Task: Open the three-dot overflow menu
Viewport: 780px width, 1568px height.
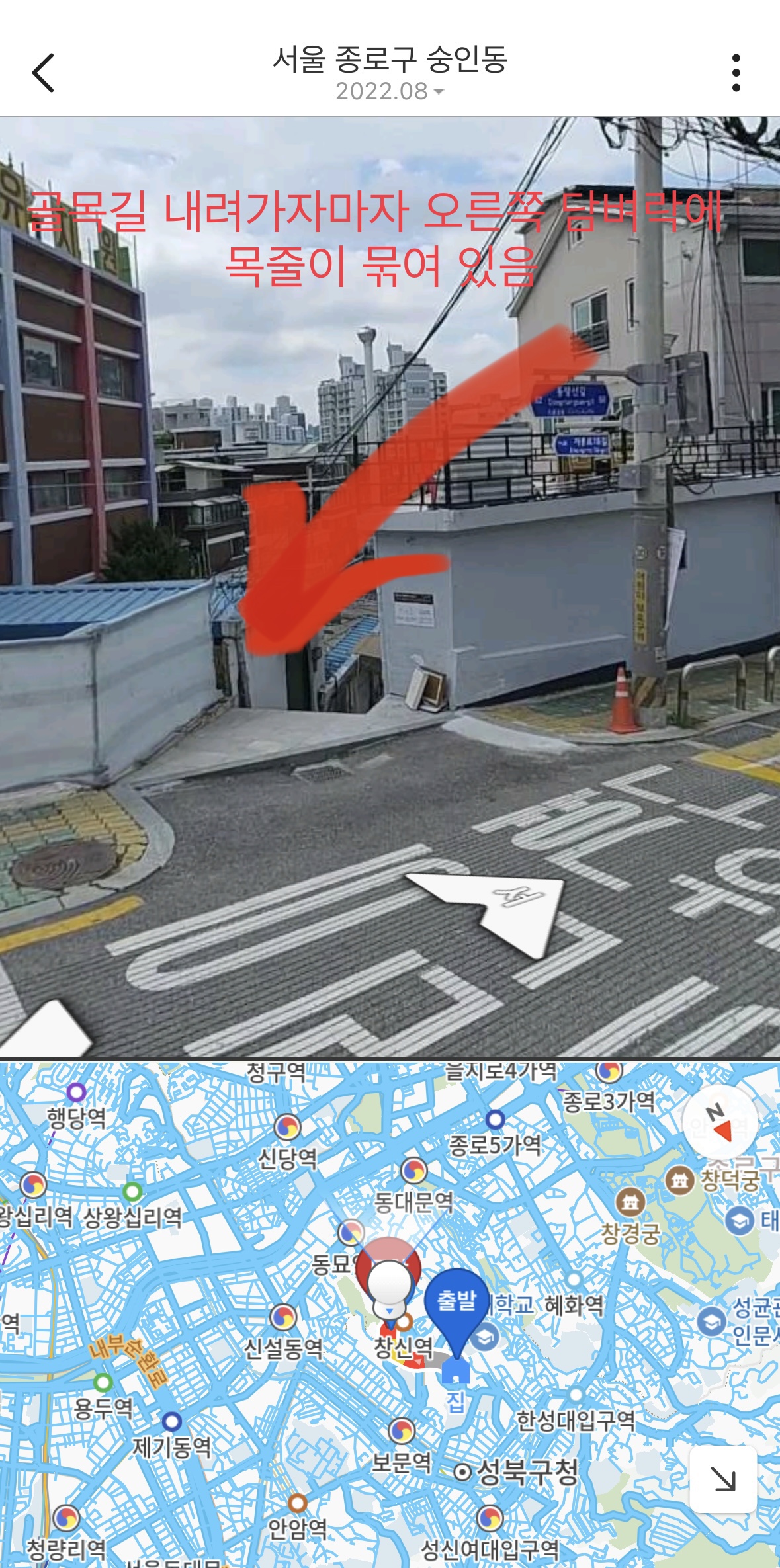Action: [x=736, y=73]
